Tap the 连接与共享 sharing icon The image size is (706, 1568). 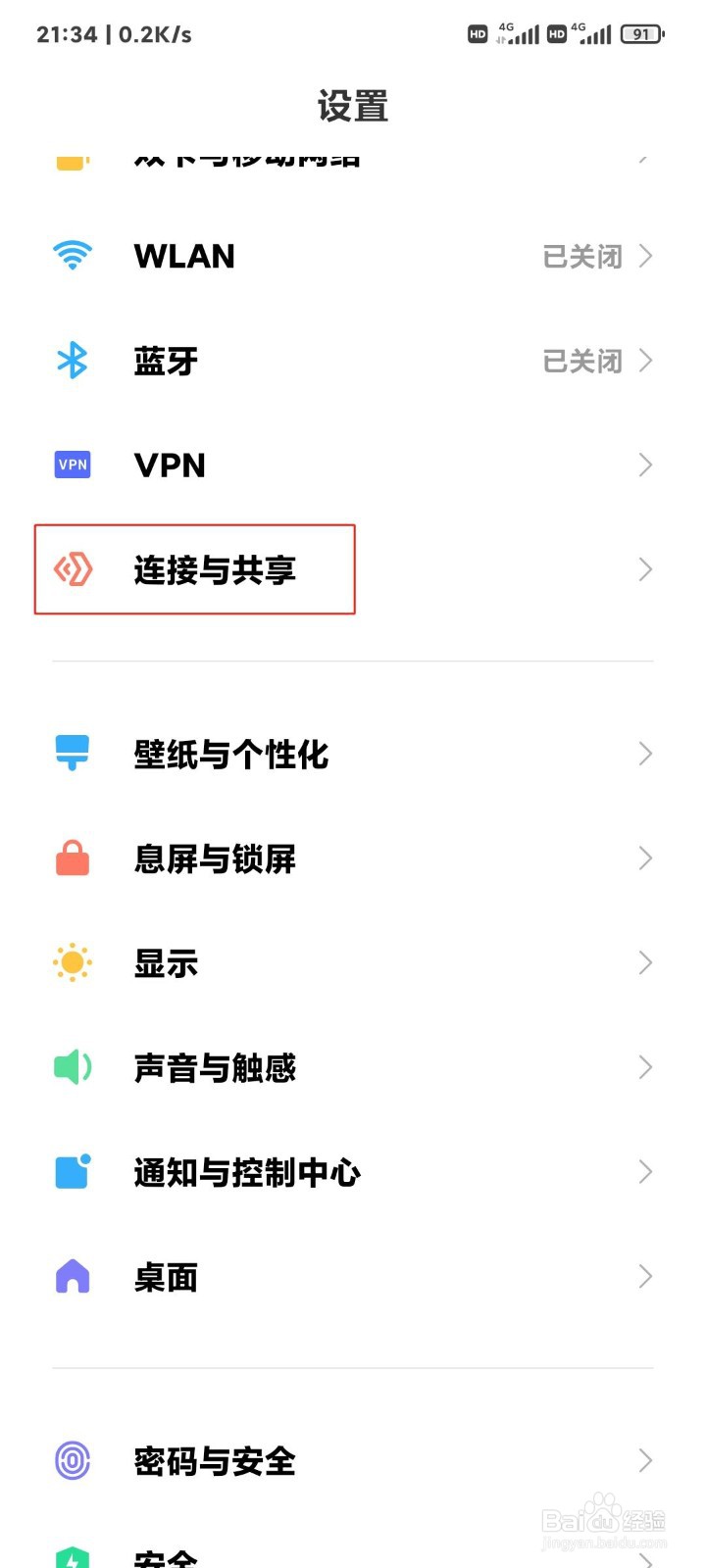[72, 568]
